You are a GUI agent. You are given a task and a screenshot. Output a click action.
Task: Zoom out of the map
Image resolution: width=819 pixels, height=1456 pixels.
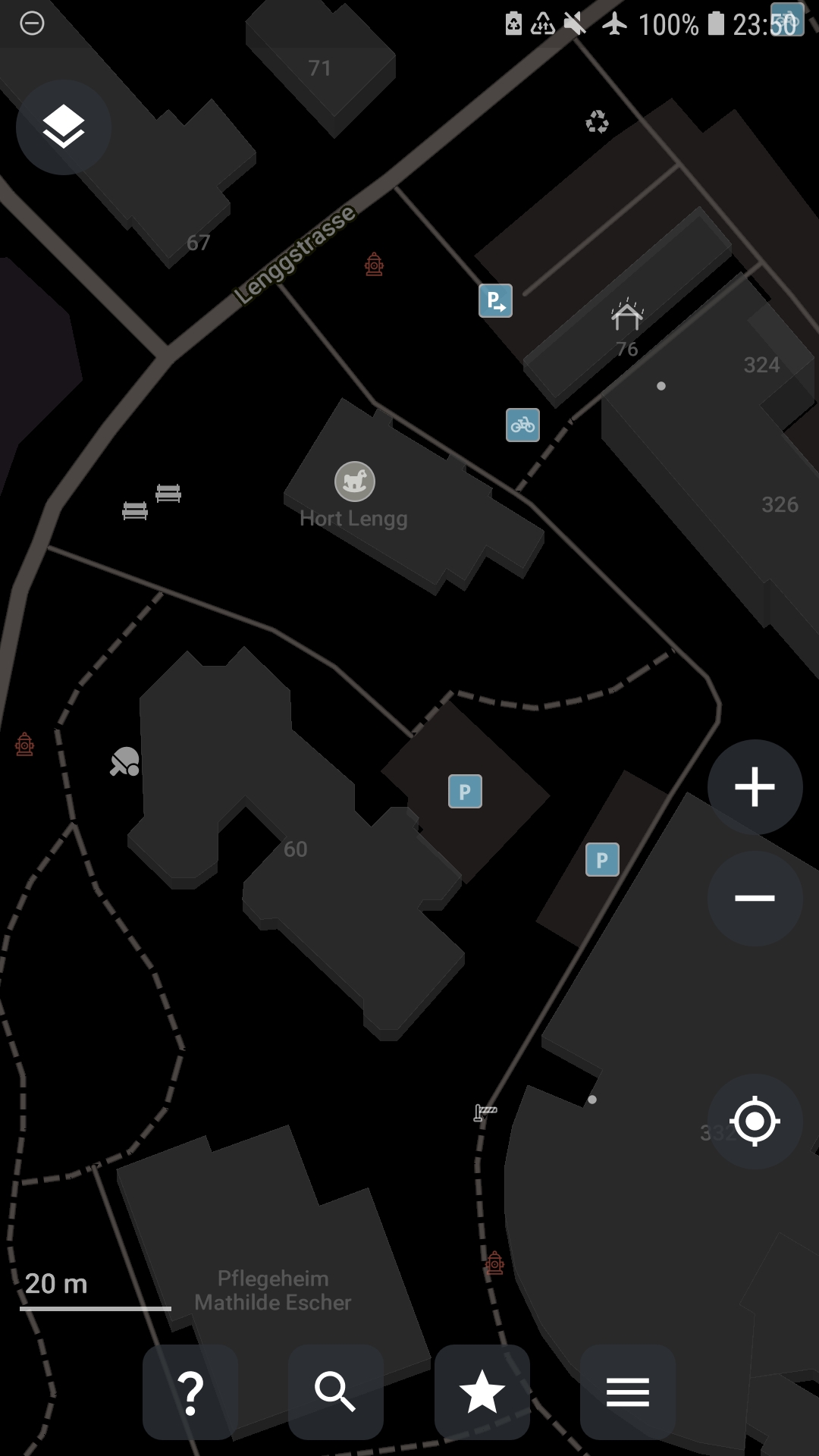[x=755, y=898]
